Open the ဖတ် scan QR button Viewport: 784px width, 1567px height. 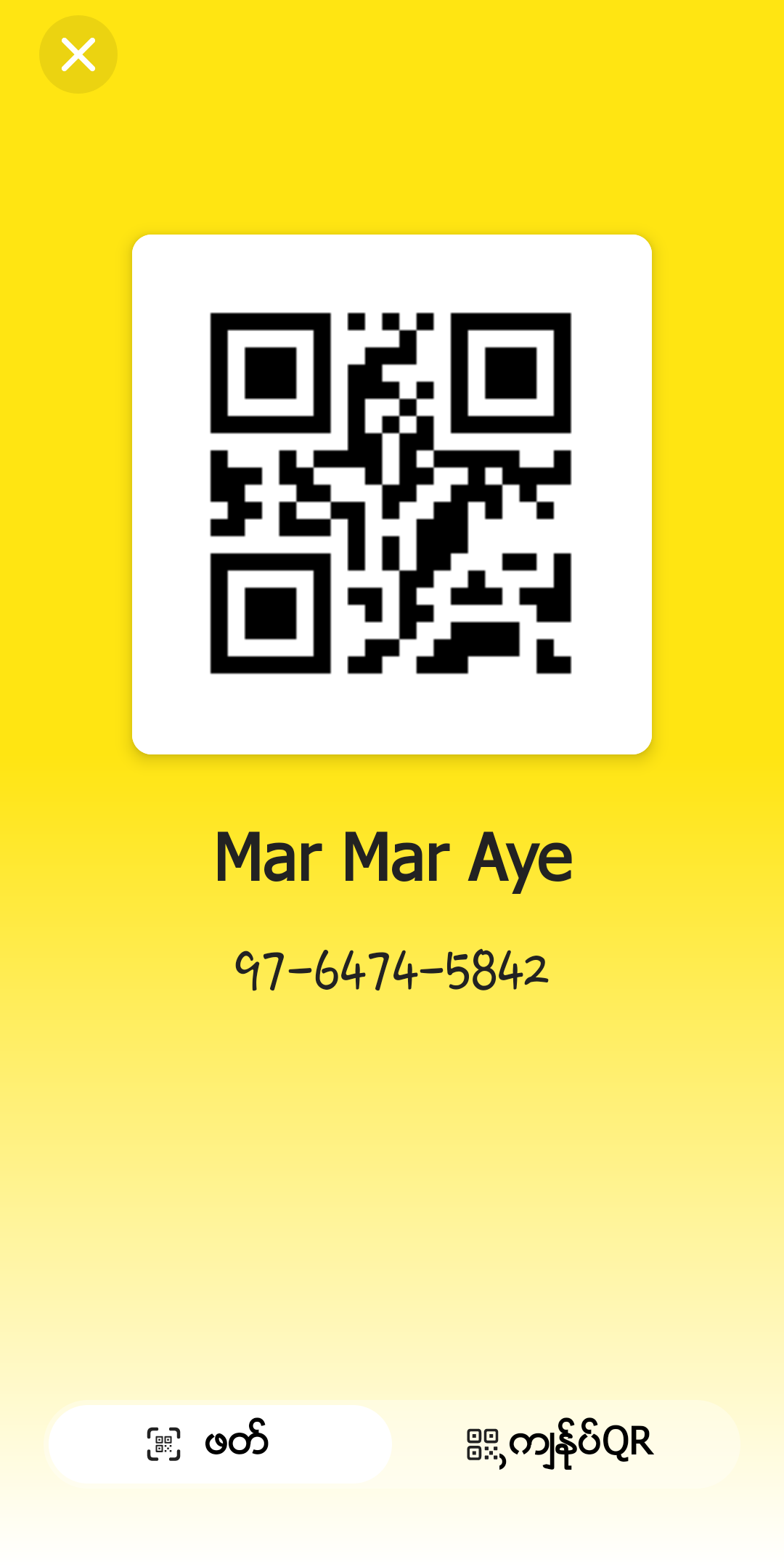[219, 1444]
